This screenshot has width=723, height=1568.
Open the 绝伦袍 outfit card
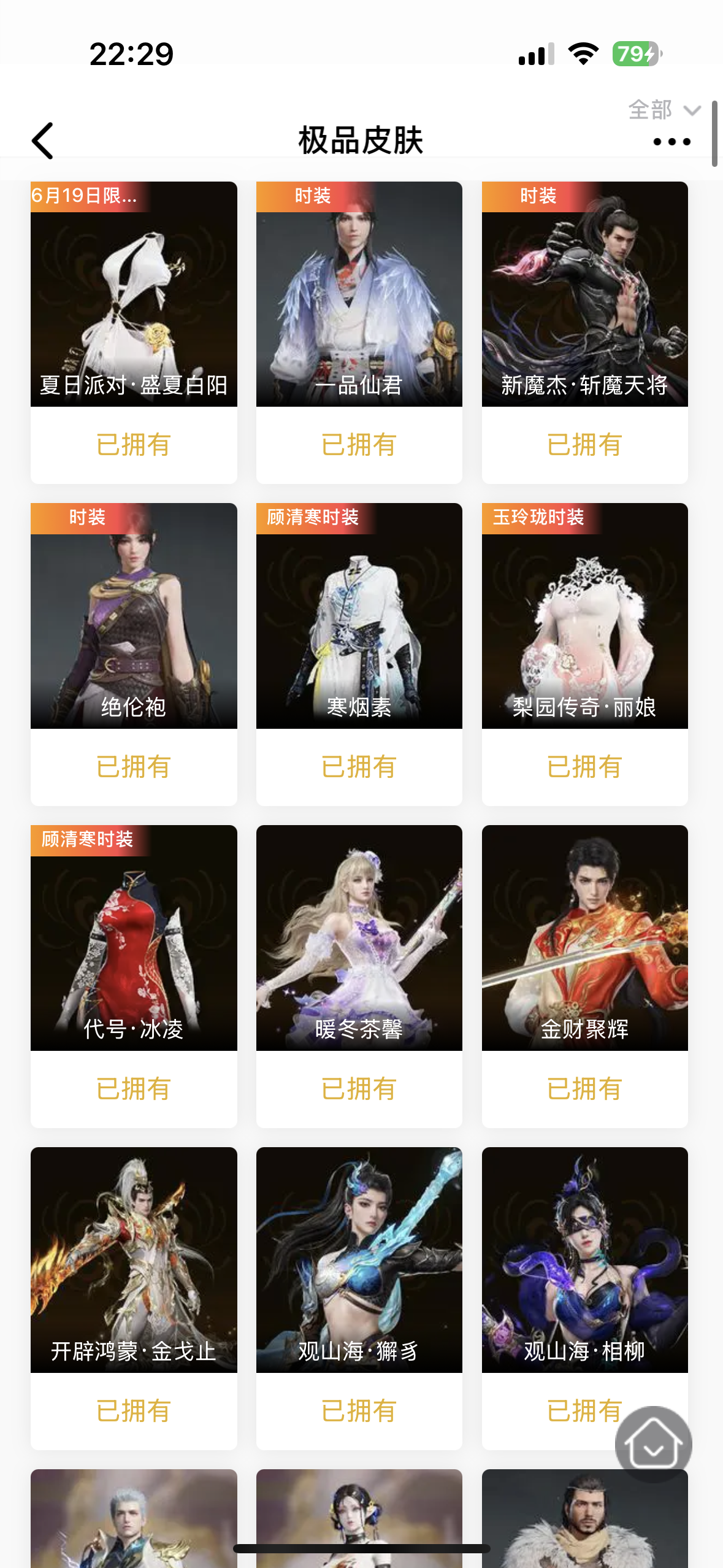[134, 616]
